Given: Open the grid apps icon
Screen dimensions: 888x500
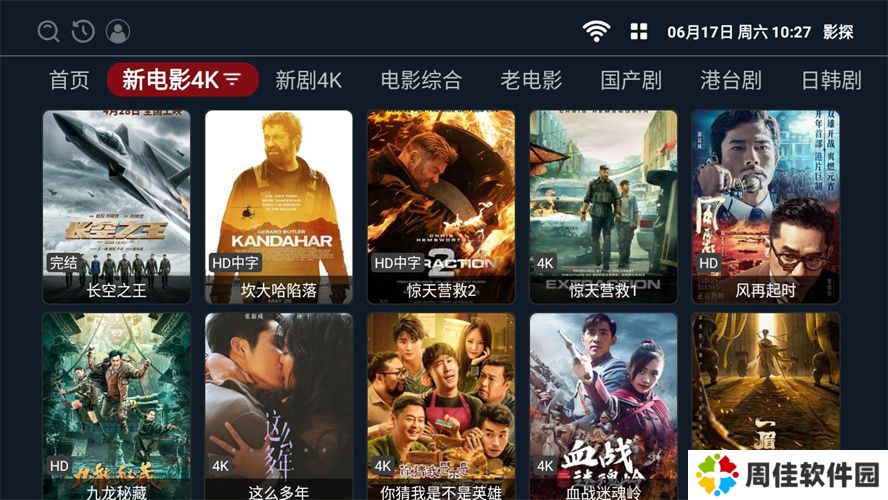Looking at the screenshot, I should pyautogui.click(x=639, y=32).
